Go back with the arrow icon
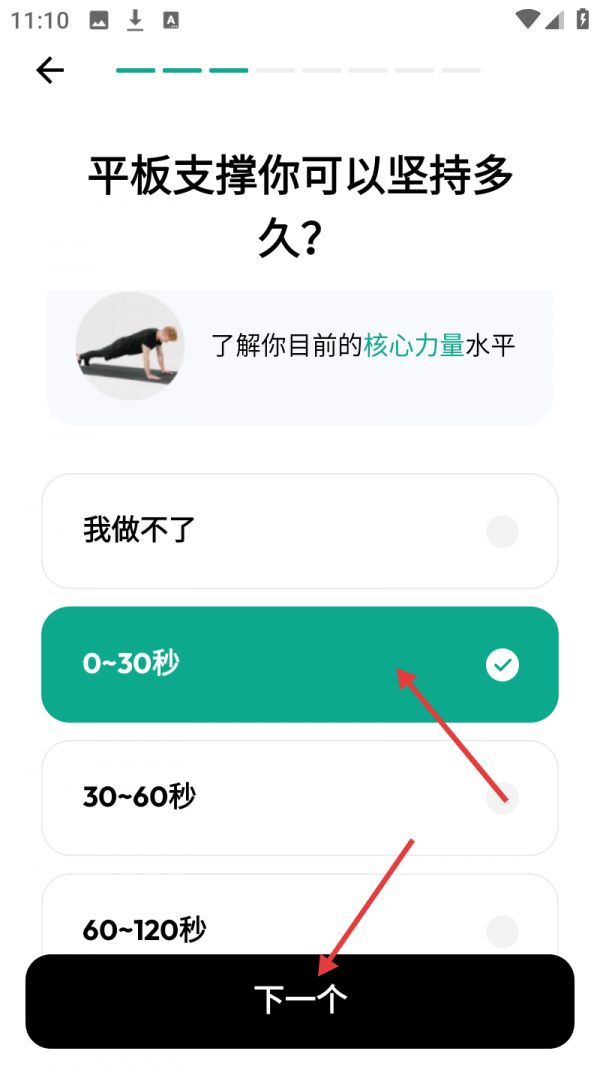This screenshot has width=600, height=1066. click(x=50, y=70)
